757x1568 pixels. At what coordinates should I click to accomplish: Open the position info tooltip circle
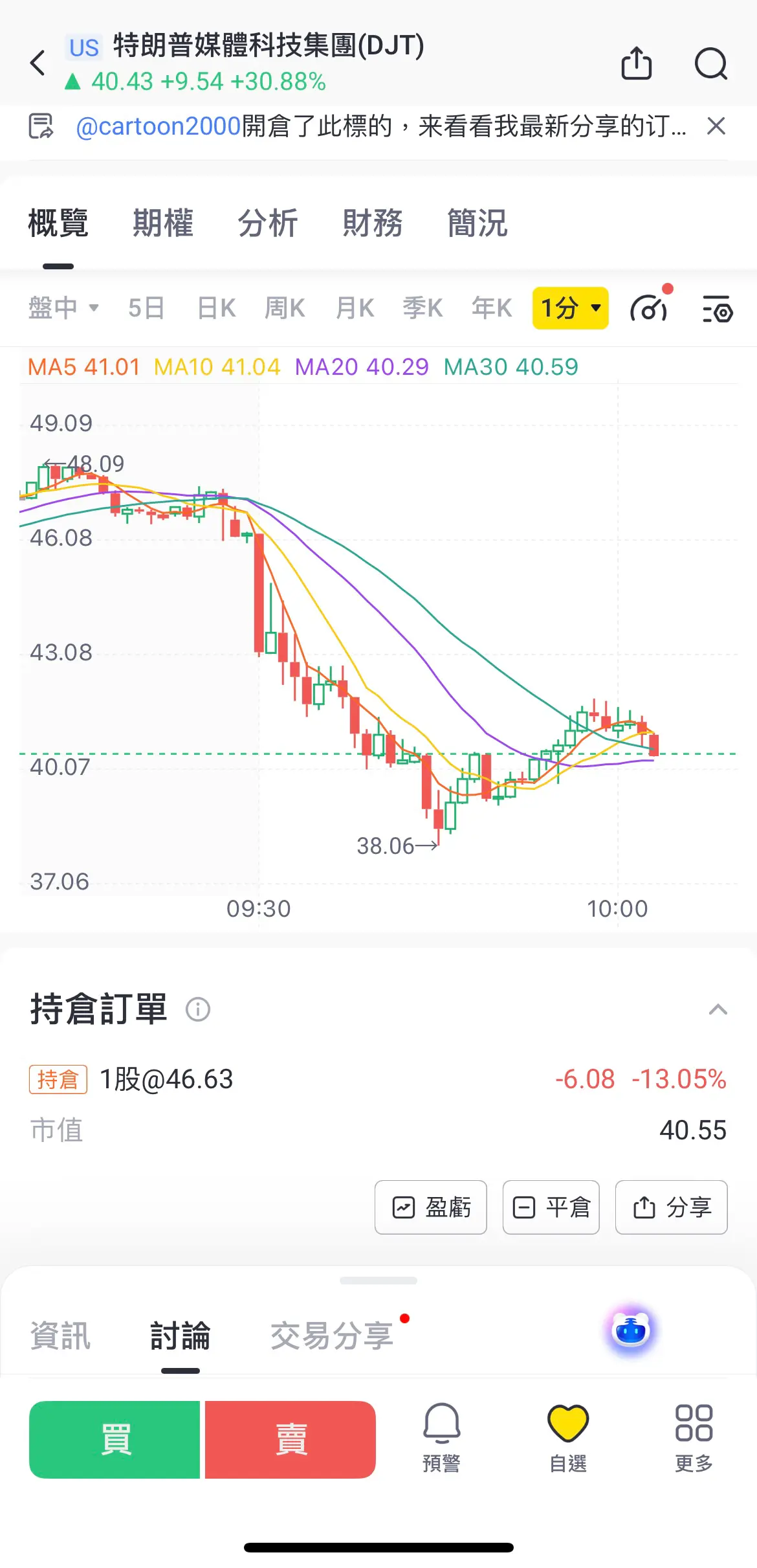click(199, 1010)
